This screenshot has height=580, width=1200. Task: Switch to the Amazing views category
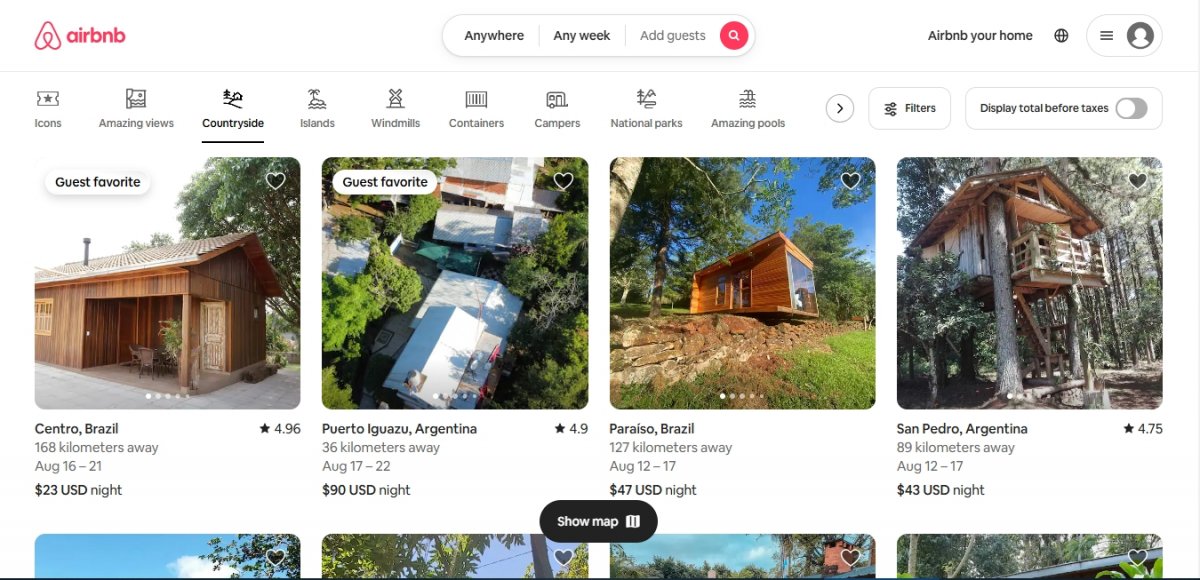tap(136, 109)
